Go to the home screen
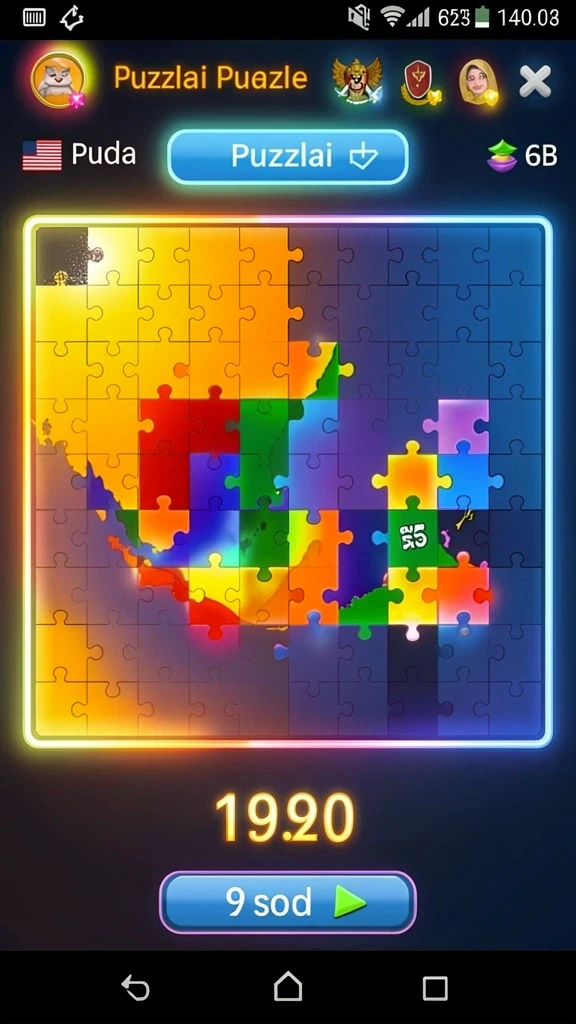This screenshot has height=1024, width=576. tap(288, 986)
